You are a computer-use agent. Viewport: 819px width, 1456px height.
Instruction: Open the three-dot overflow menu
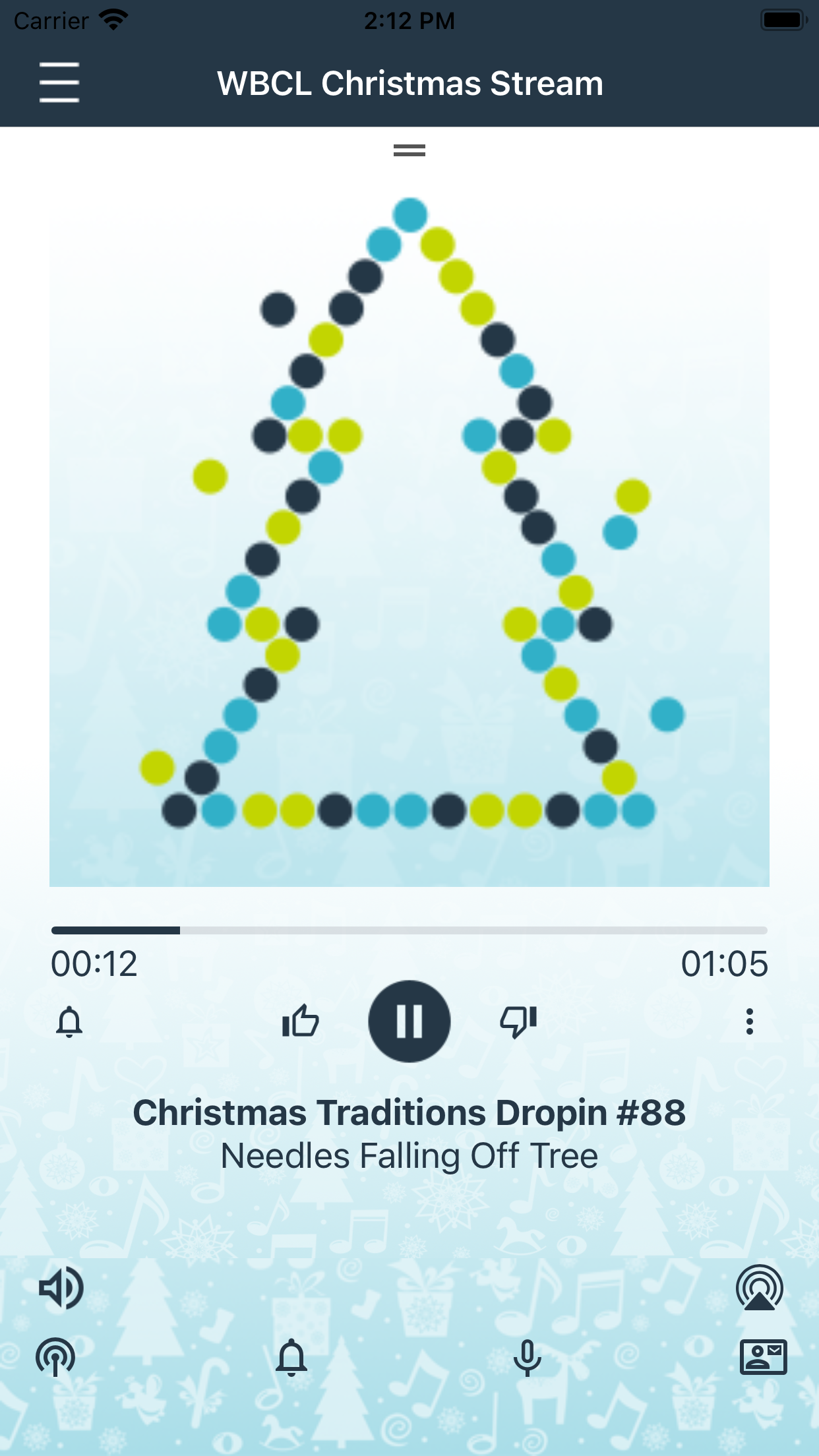pyautogui.click(x=749, y=1021)
